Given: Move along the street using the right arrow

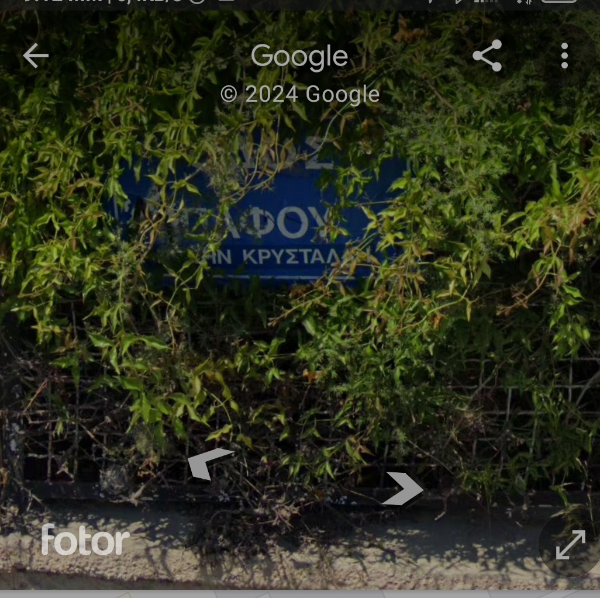Looking at the screenshot, I should coord(402,488).
